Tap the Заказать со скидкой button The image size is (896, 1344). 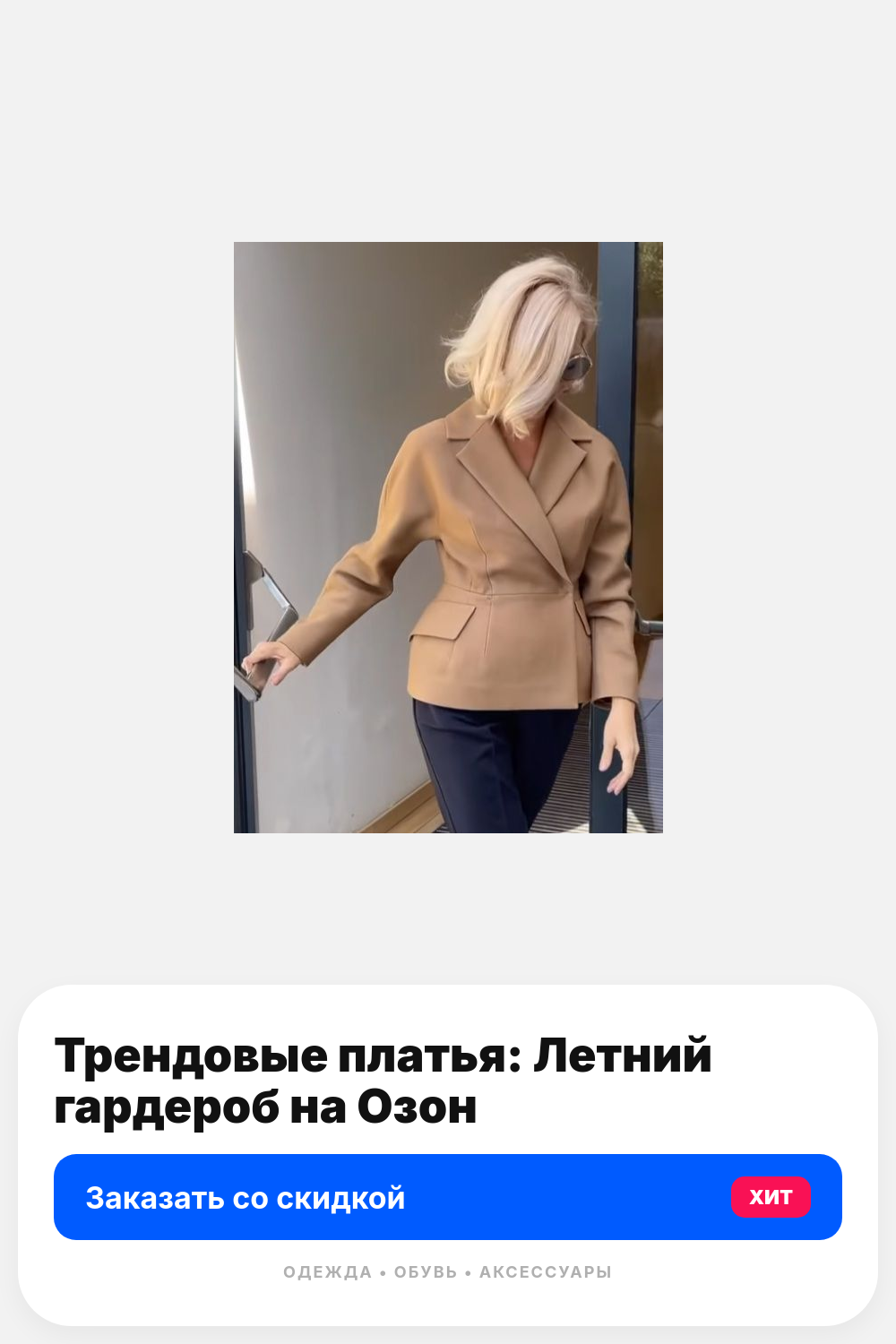coord(448,1197)
